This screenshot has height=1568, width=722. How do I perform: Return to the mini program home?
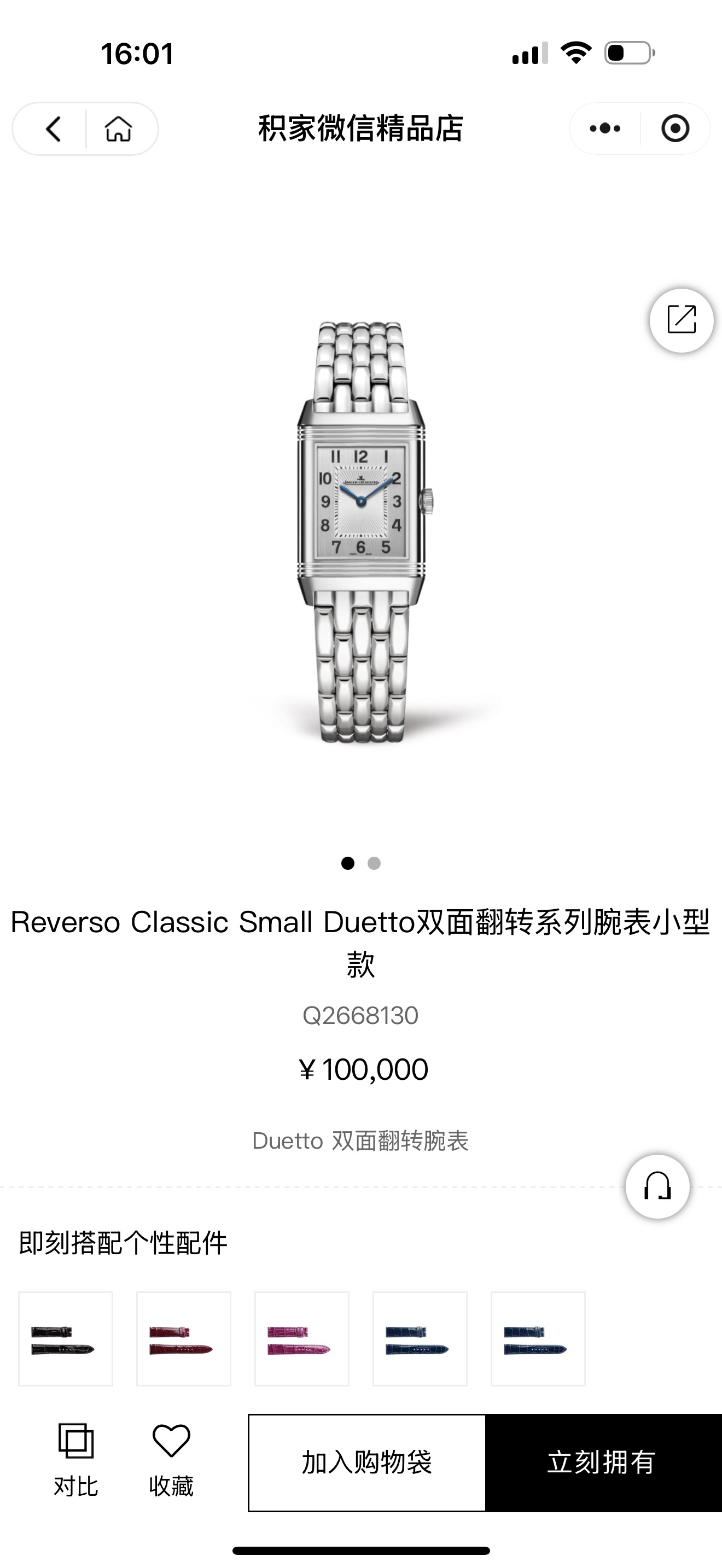pos(118,128)
